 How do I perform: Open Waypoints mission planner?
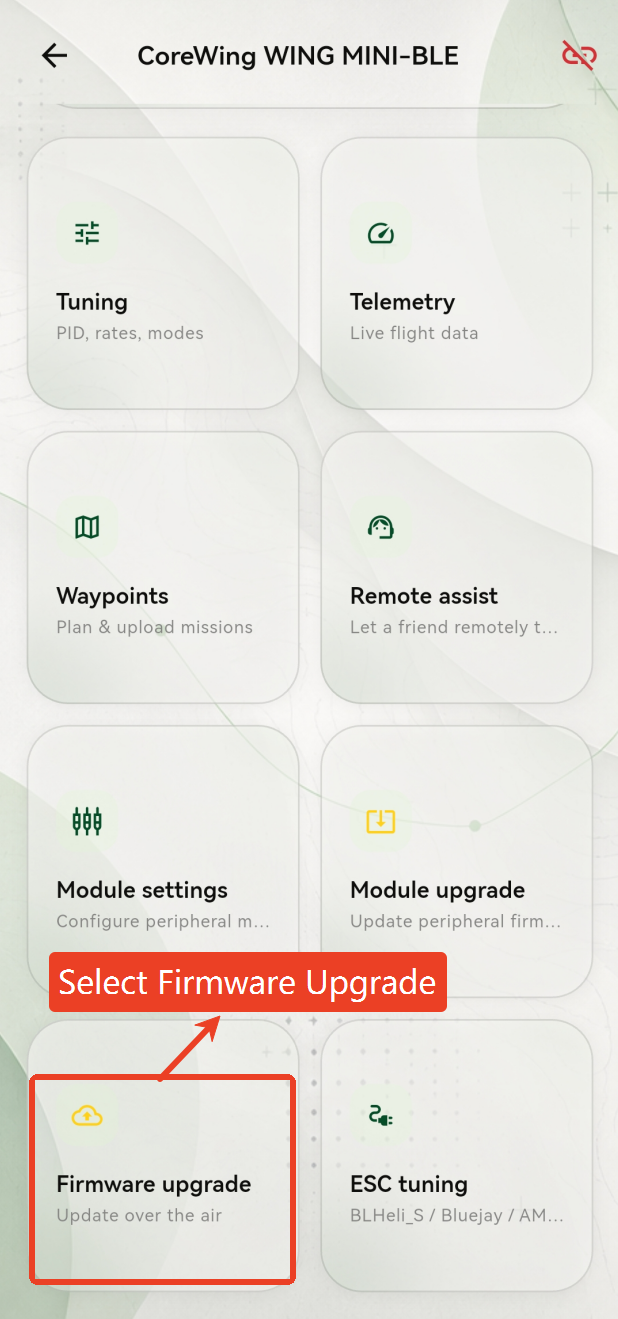(163, 567)
